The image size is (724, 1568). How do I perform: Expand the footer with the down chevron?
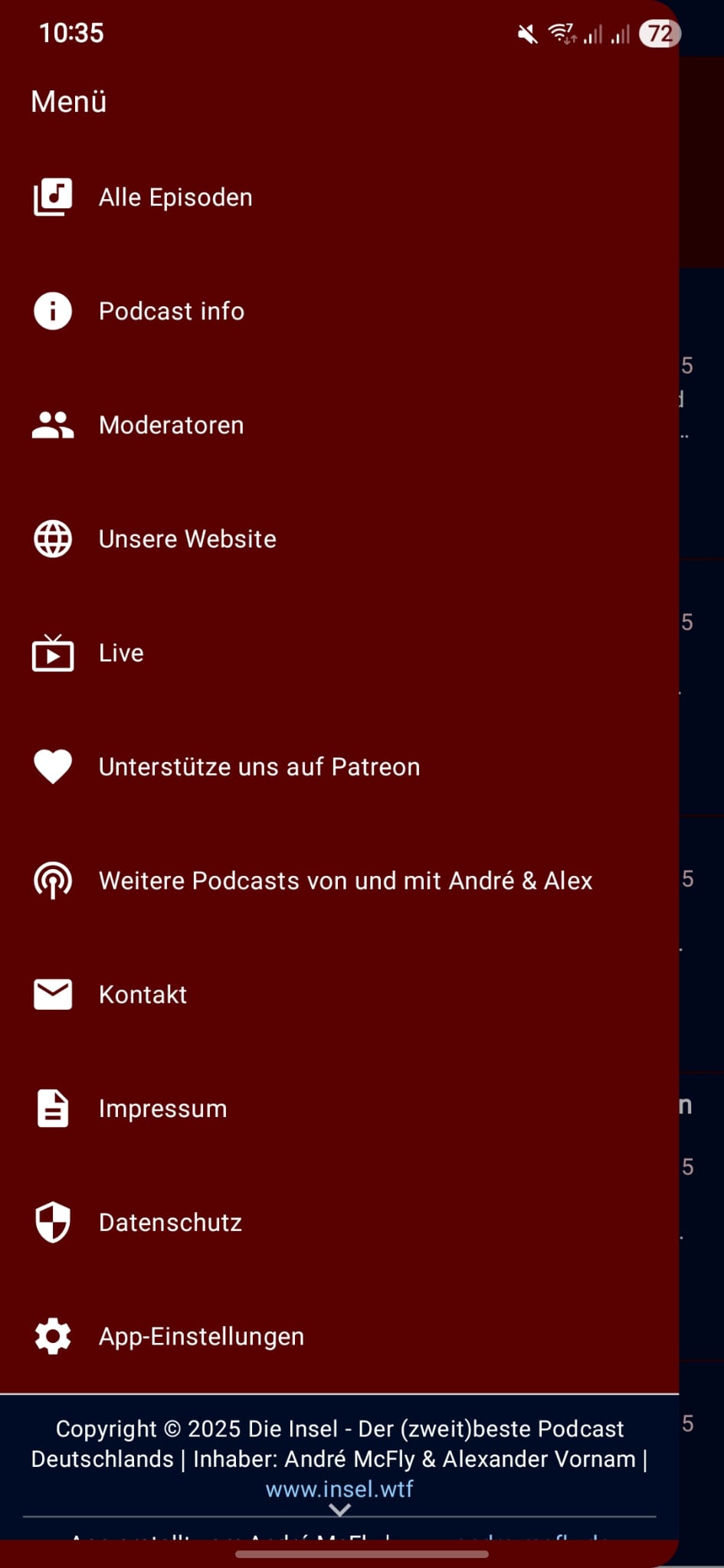[x=339, y=1510]
